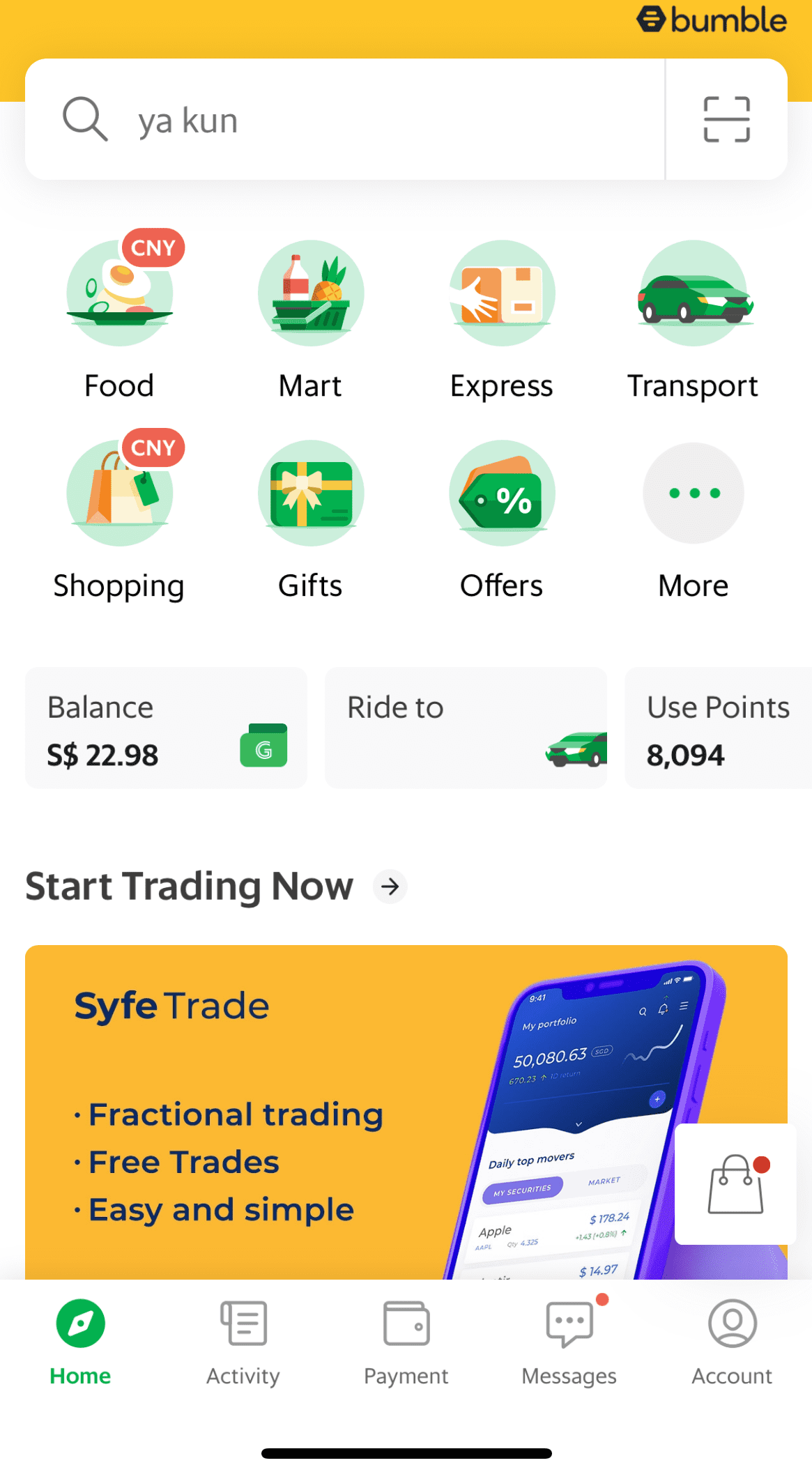Viewport: 812px width, 1472px height.
Task: Tap the arrow beside Start Trading Now
Action: pos(390,887)
